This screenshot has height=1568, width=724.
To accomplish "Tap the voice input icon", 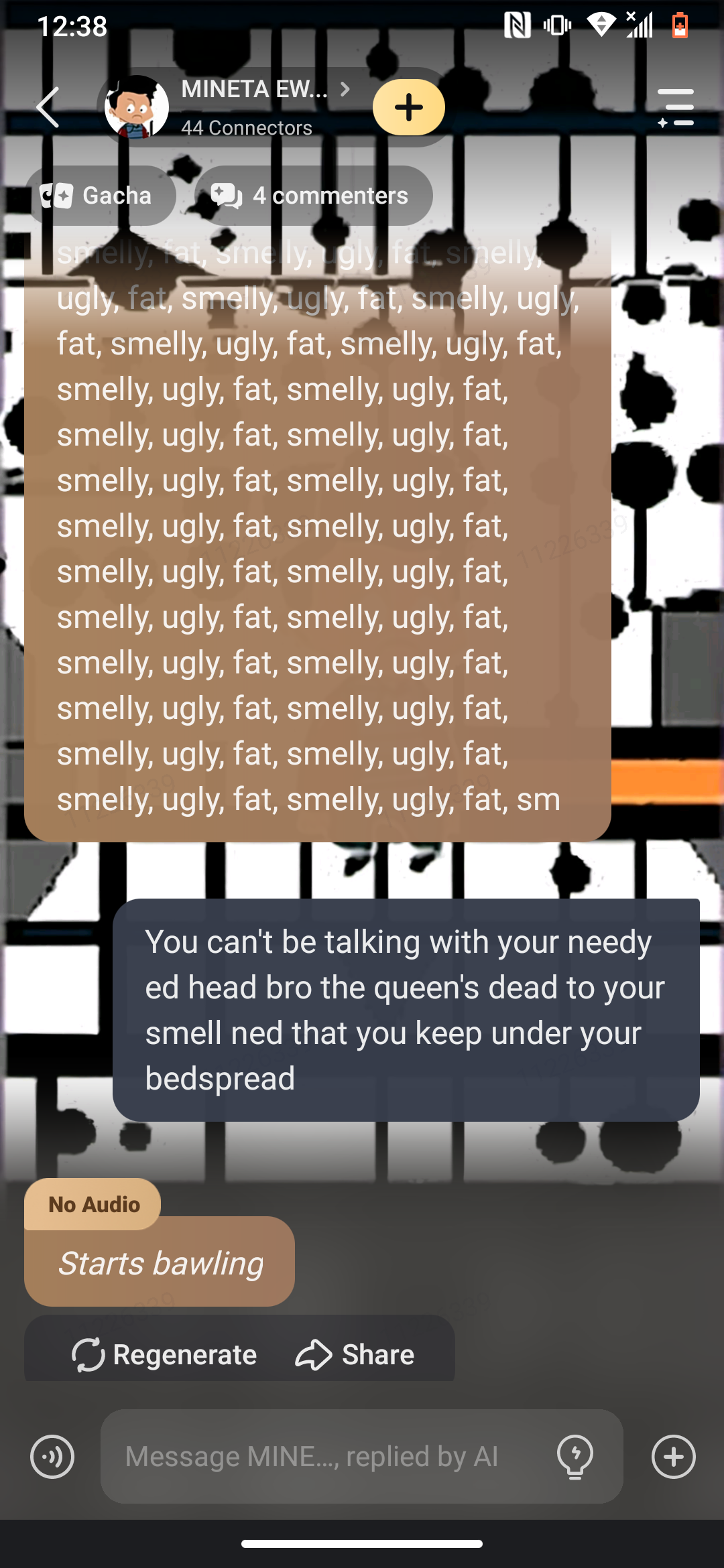I will [x=52, y=1456].
